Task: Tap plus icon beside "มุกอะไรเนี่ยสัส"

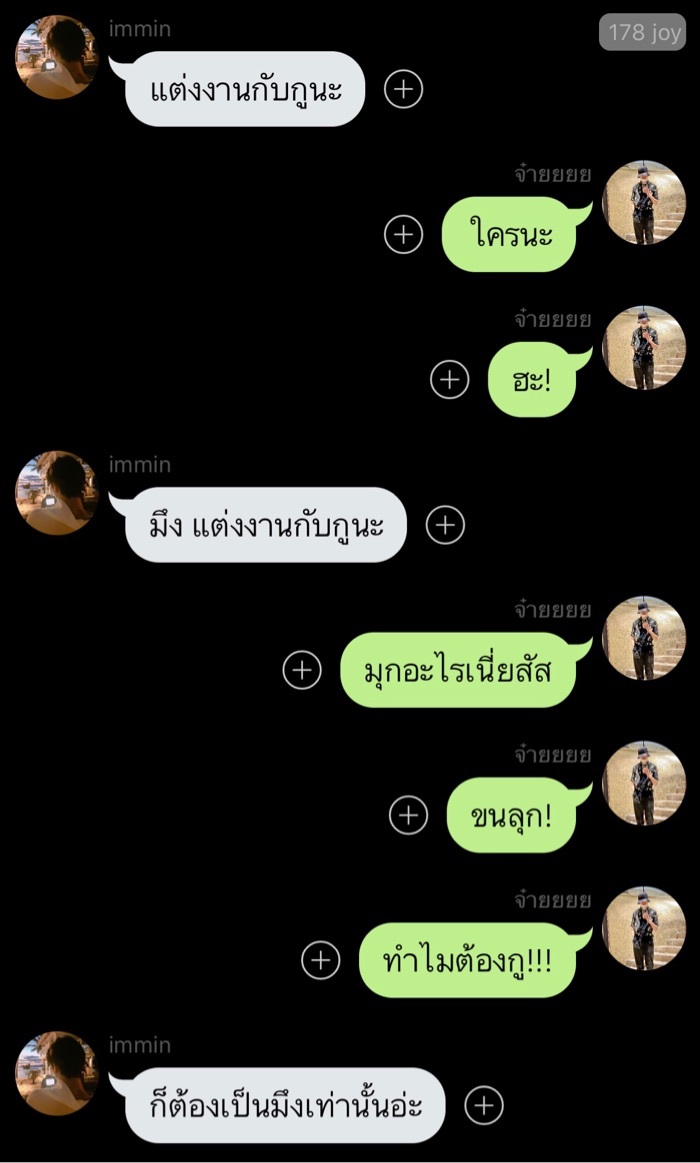Action: [x=302, y=670]
